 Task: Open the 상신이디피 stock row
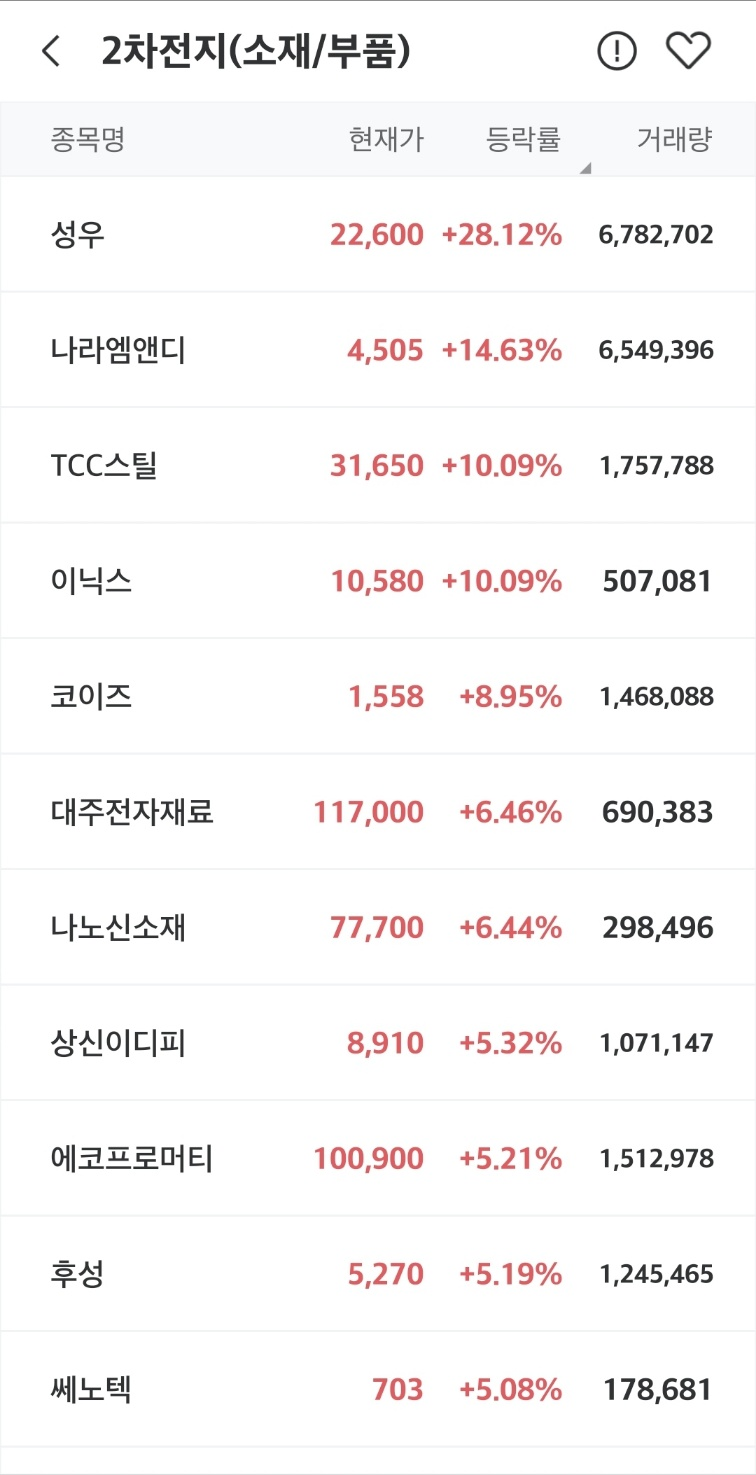click(x=378, y=1043)
